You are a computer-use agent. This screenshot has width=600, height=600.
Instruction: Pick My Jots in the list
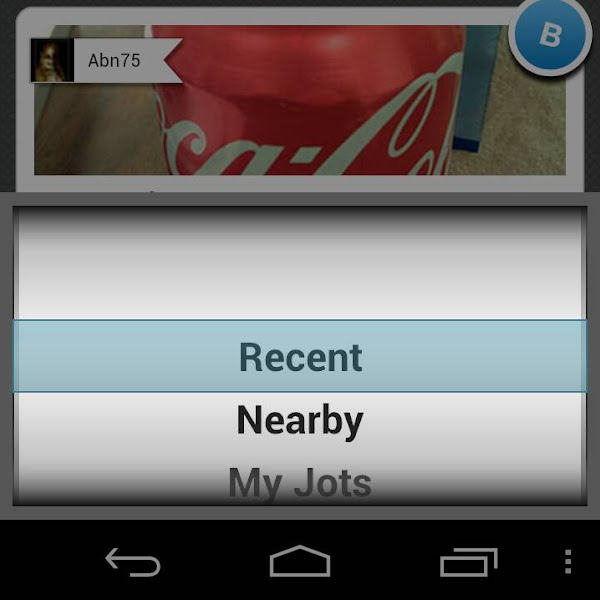coord(300,483)
